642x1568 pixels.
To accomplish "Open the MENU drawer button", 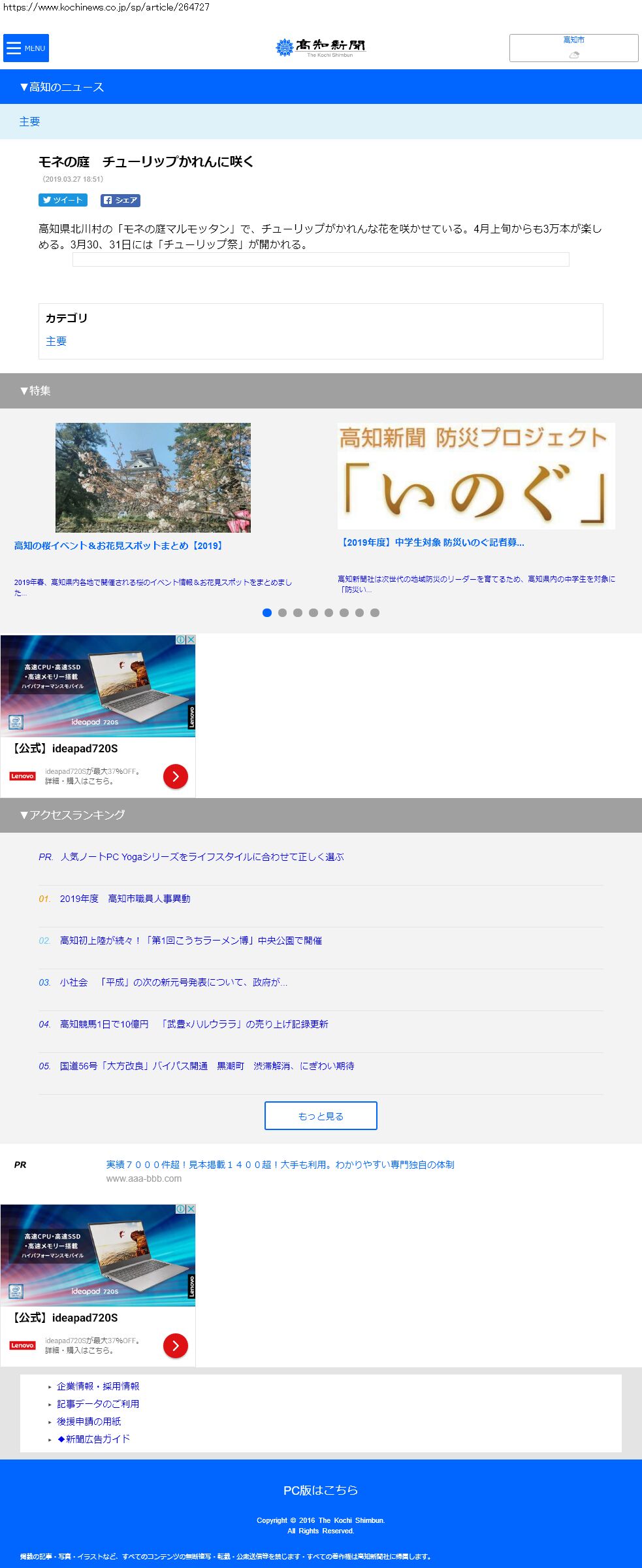I will 26,48.
